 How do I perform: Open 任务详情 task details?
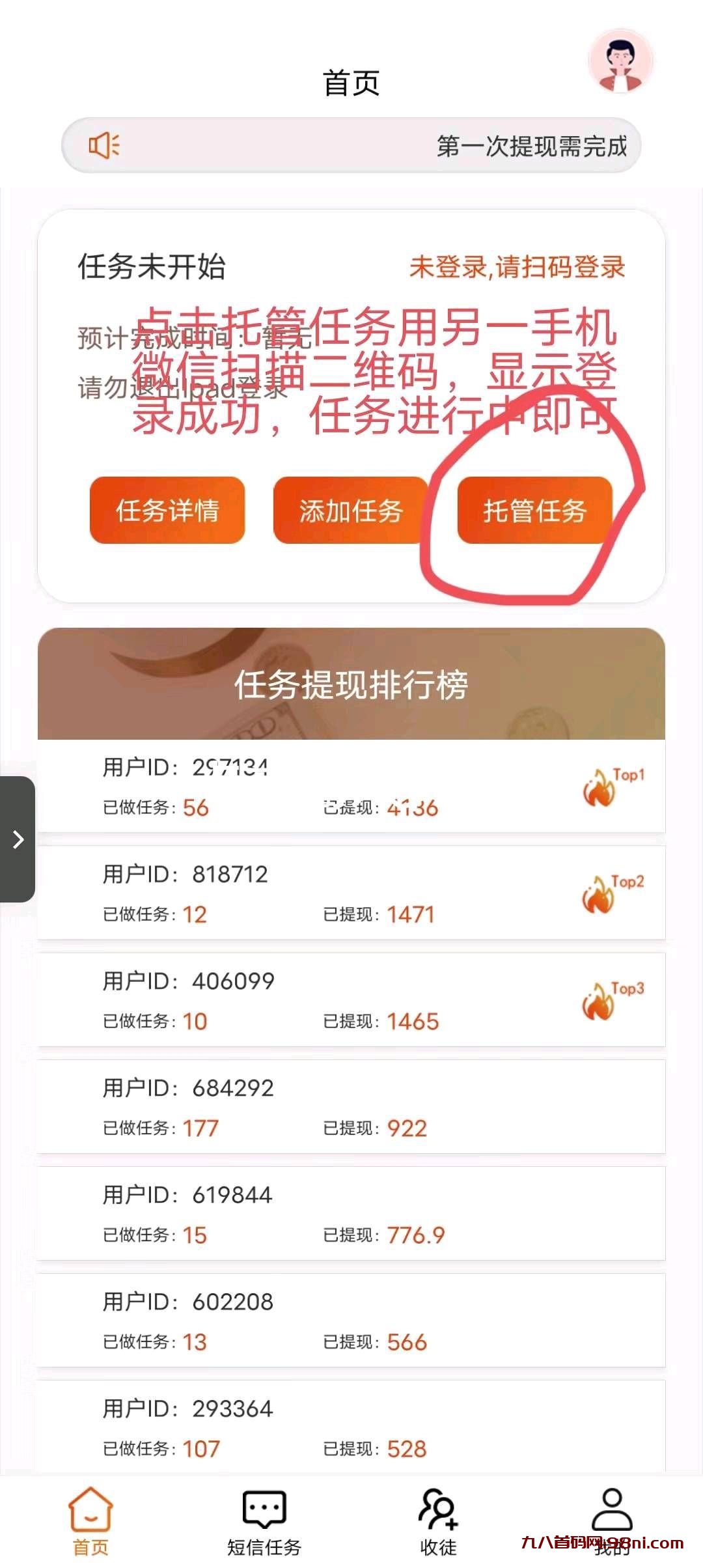pos(167,511)
